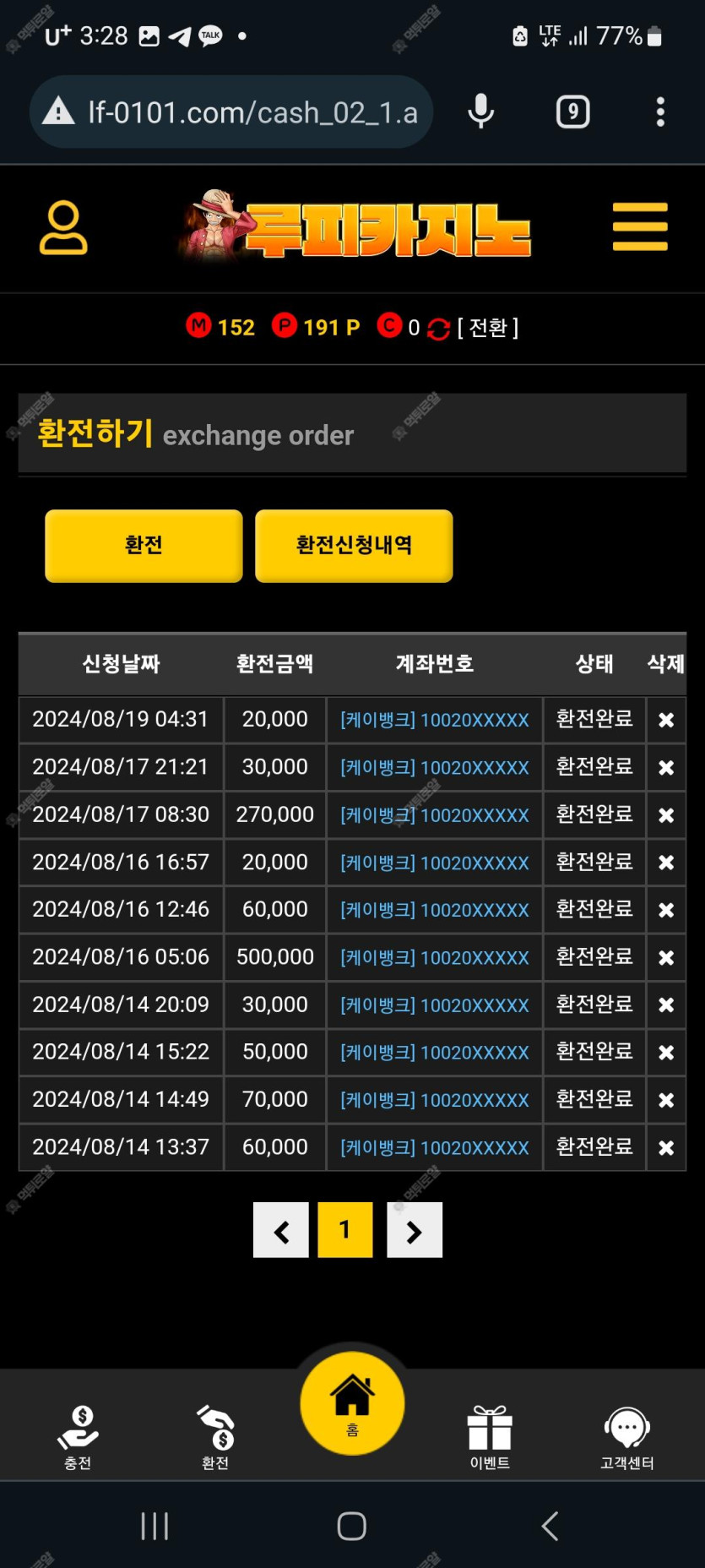Go to next page arrow
The width and height of the screenshot is (705, 1568).
414,1231
